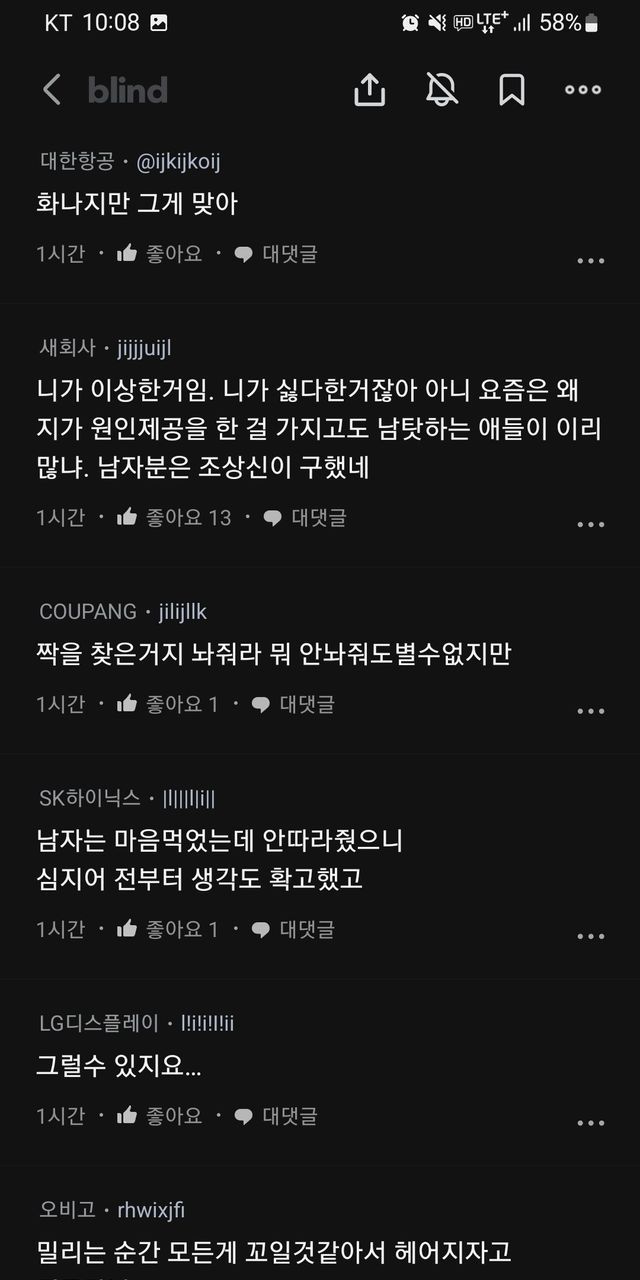Image resolution: width=640 pixels, height=1280 pixels.
Task: Reply to the 대한항공 user's comment
Action: point(277,254)
